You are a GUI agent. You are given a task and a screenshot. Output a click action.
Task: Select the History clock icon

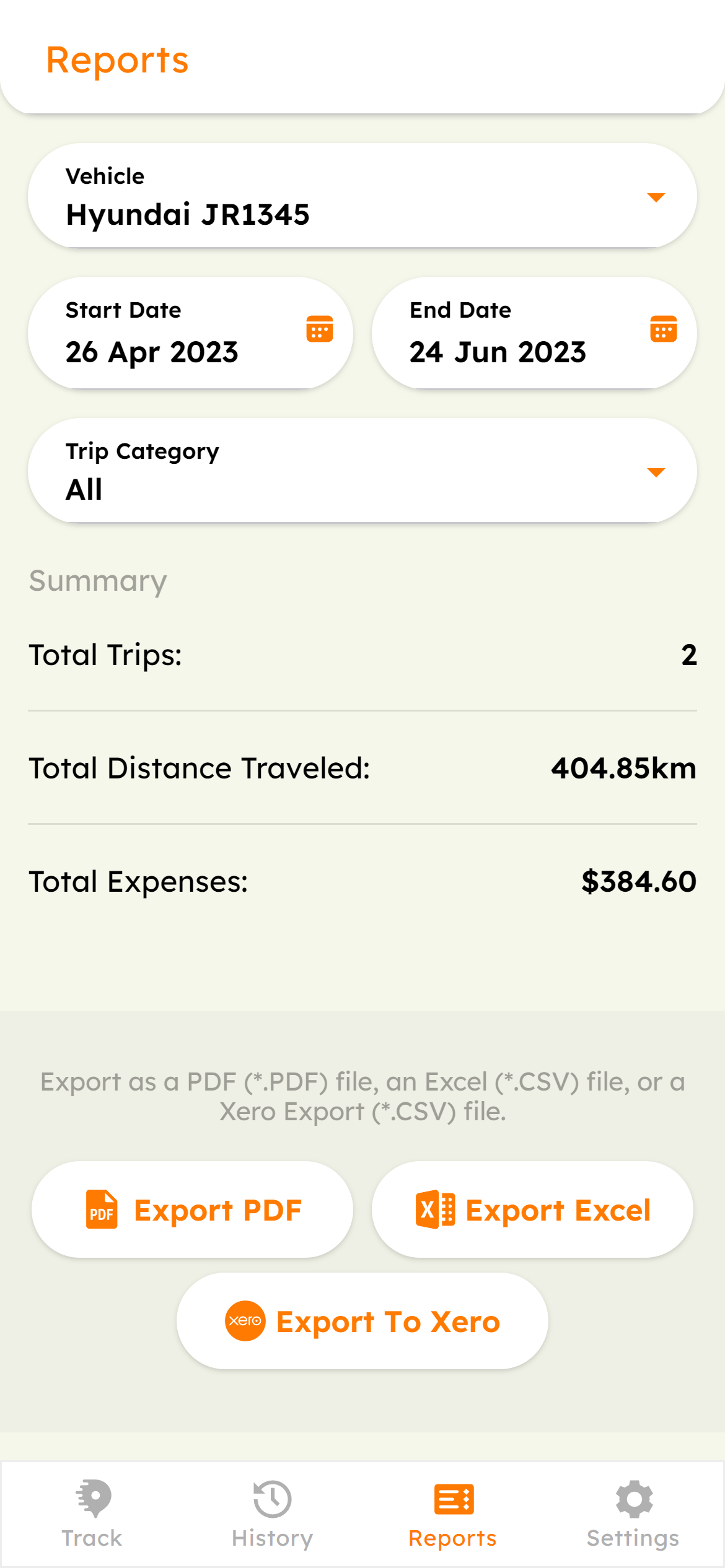(271, 1494)
